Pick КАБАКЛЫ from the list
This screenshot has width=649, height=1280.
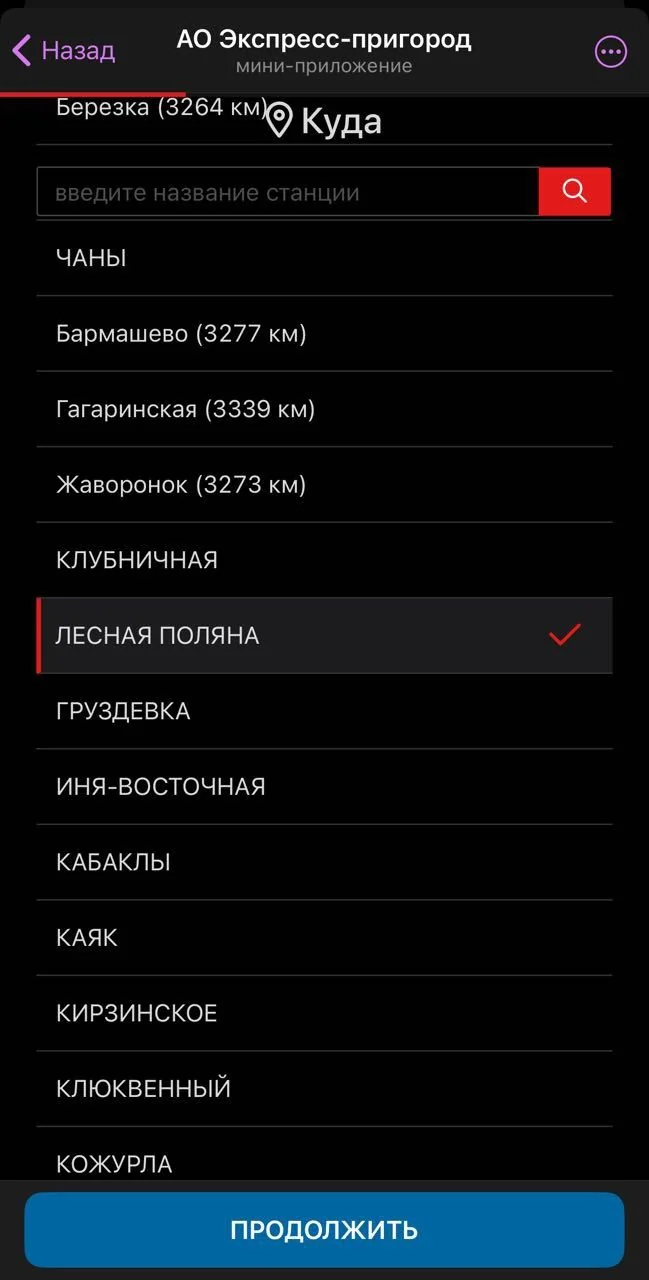tap(324, 862)
